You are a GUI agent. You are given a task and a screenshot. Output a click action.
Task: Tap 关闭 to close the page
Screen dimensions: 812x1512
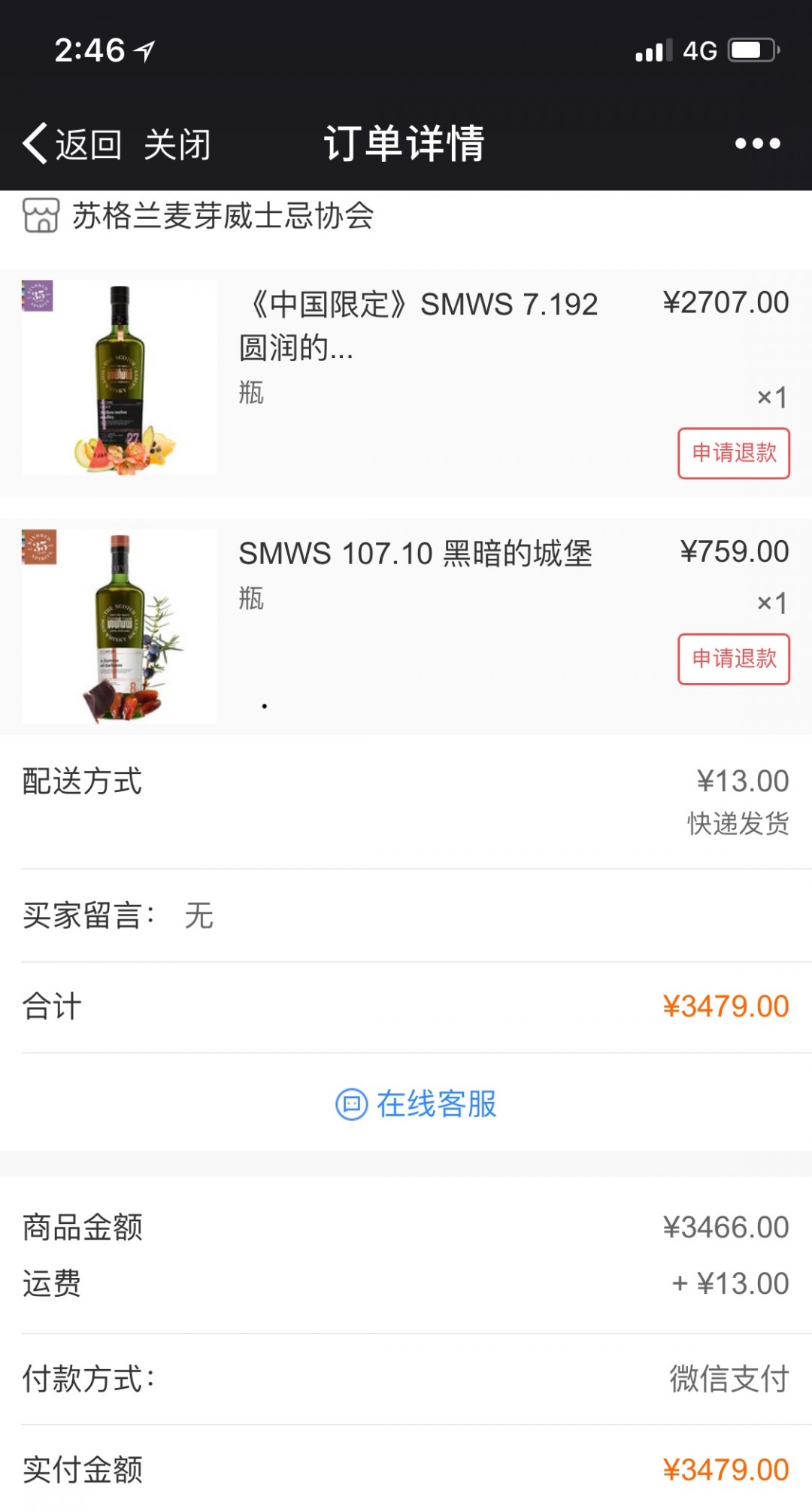click(178, 143)
